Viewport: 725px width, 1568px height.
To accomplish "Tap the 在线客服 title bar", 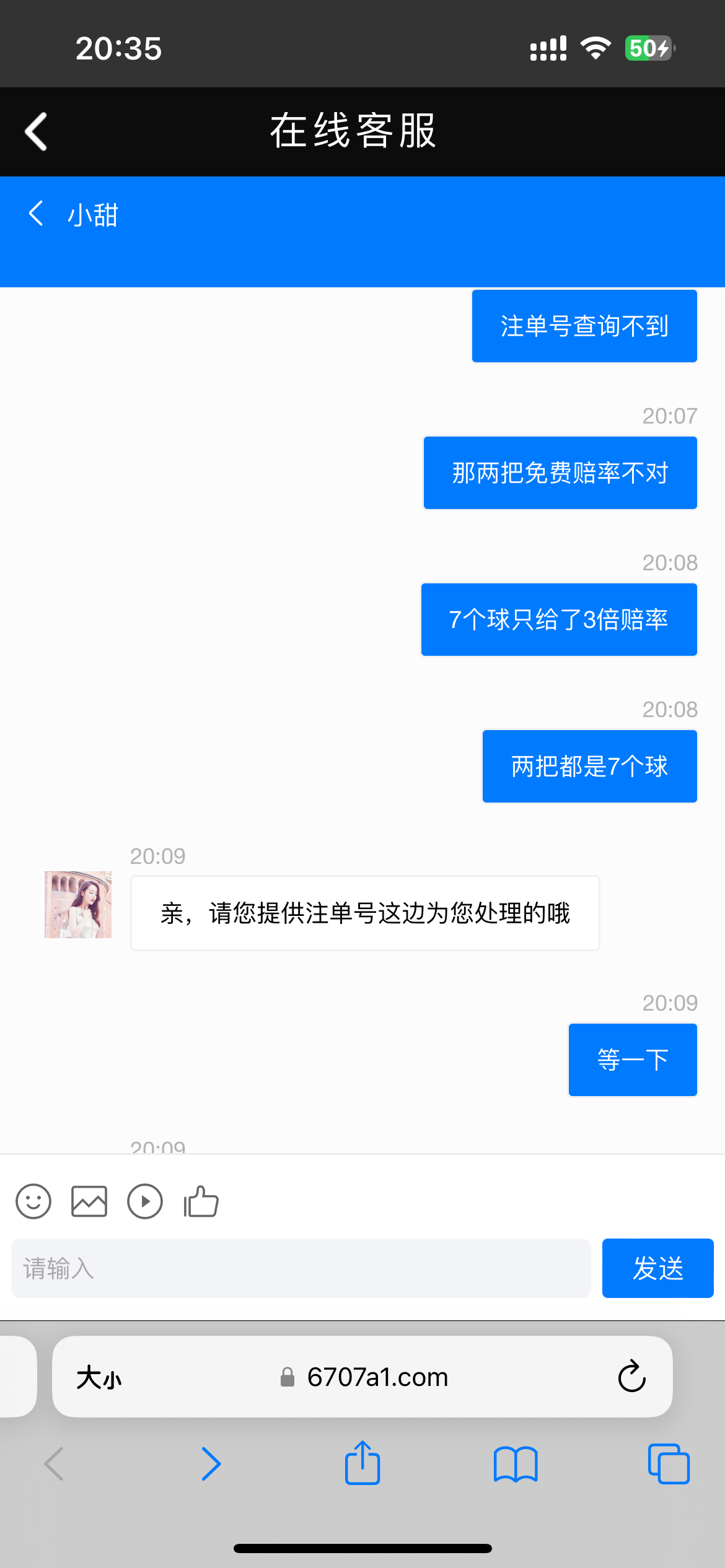I will pyautogui.click(x=353, y=131).
